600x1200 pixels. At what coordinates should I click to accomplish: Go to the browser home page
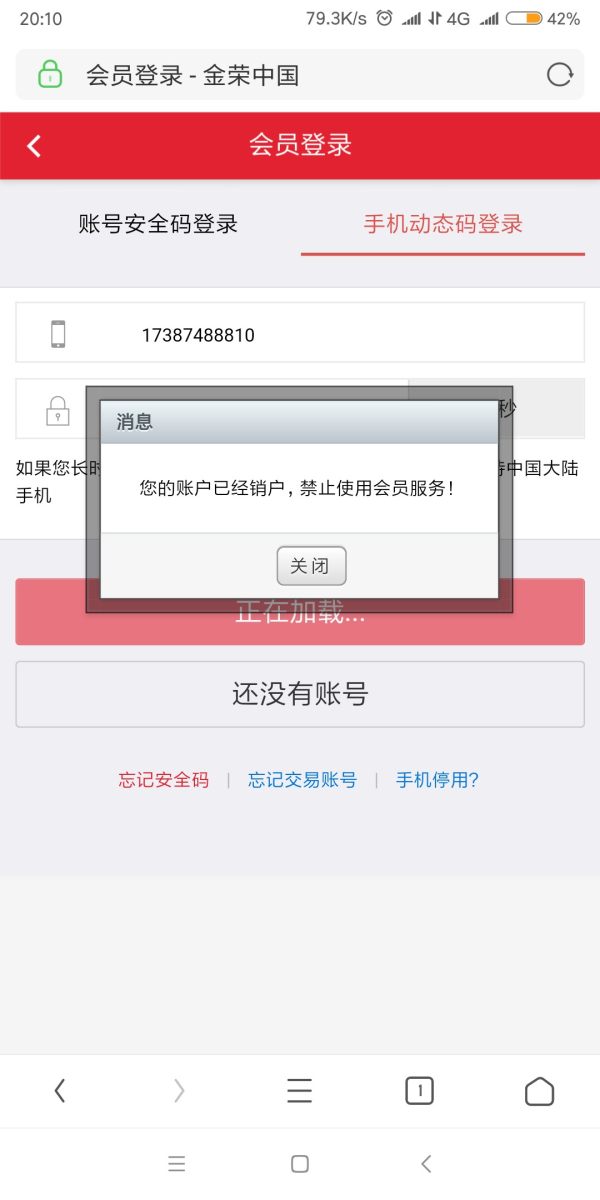(539, 1090)
